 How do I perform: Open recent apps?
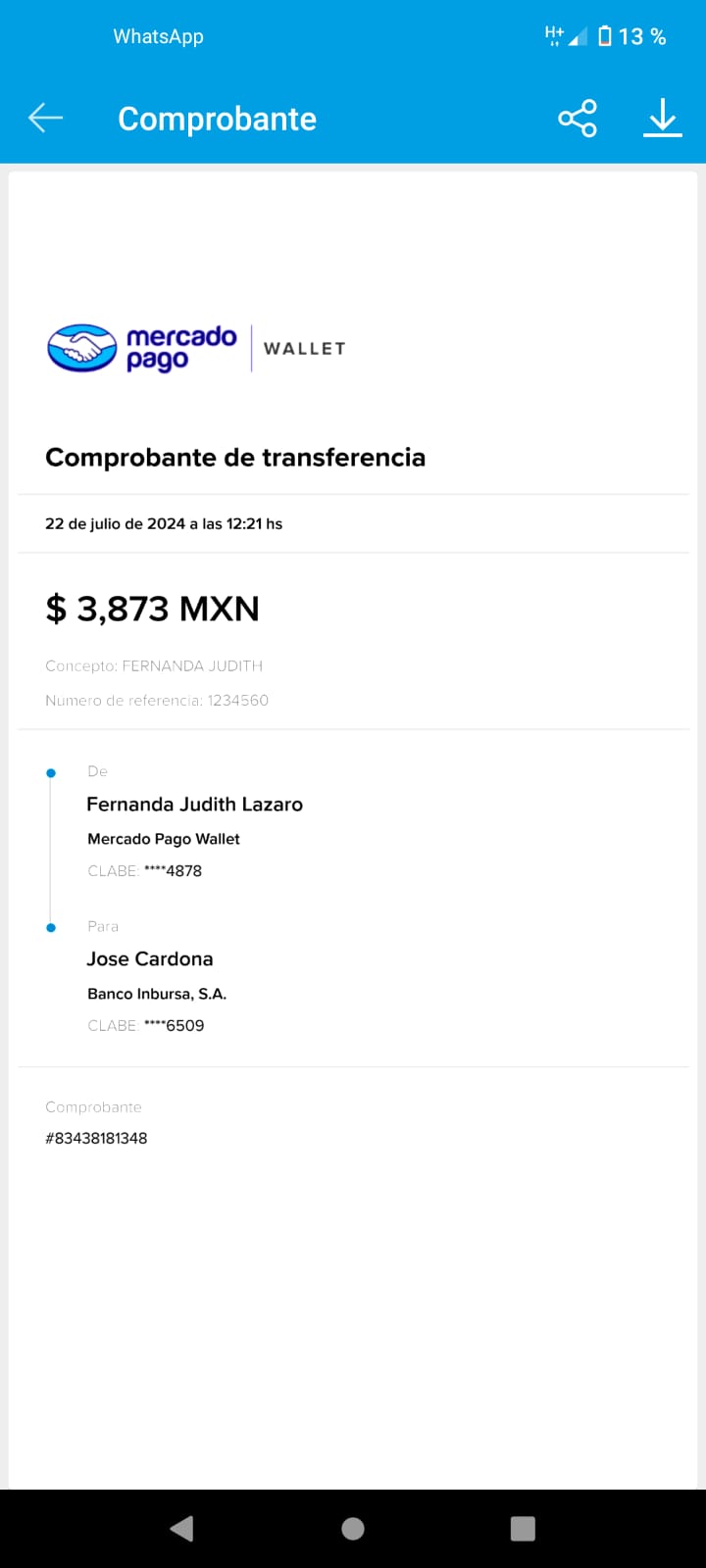click(x=524, y=1529)
